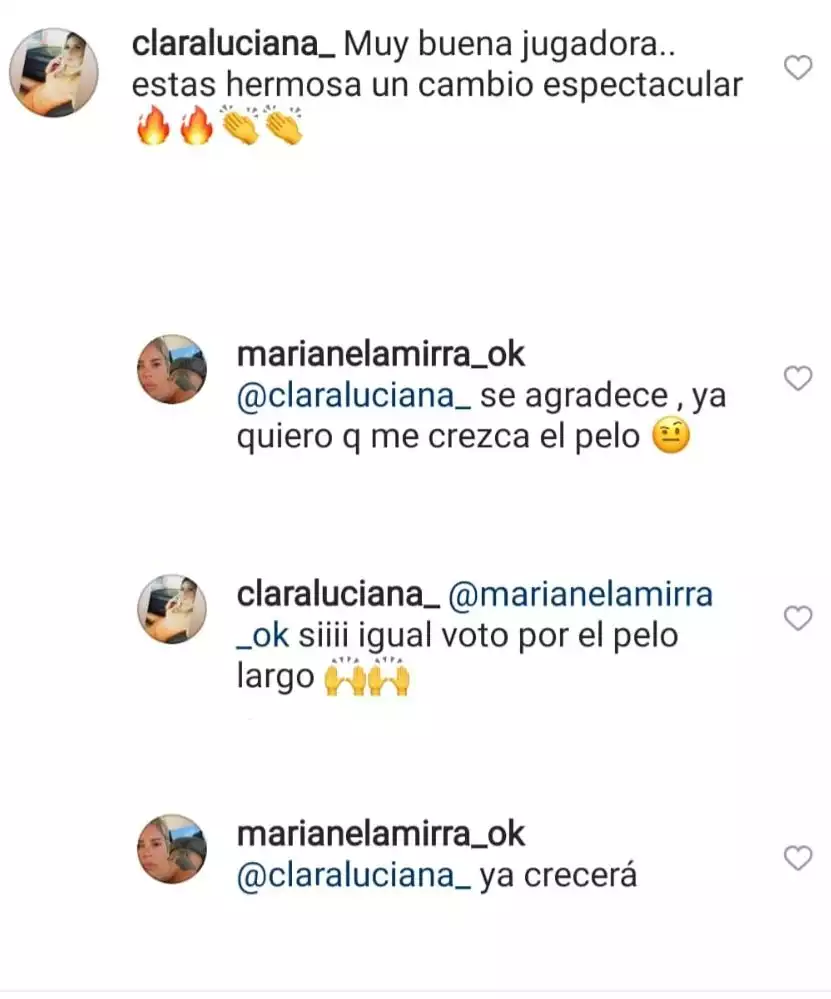Like claraluciana_'s reply about "pelo largo"
Image resolution: width=831 pixels, height=999 pixels.
797,619
